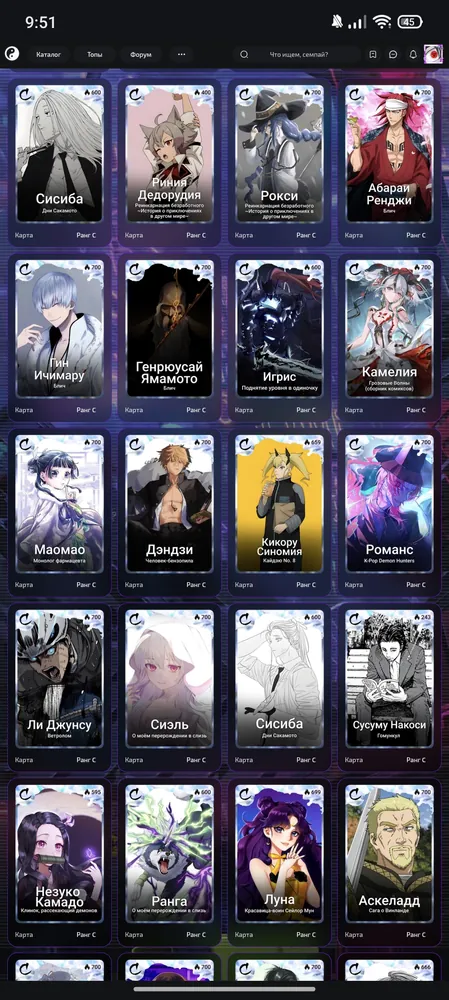Open the profile avatar
The height and width of the screenshot is (1000, 449).
pyautogui.click(x=433, y=55)
